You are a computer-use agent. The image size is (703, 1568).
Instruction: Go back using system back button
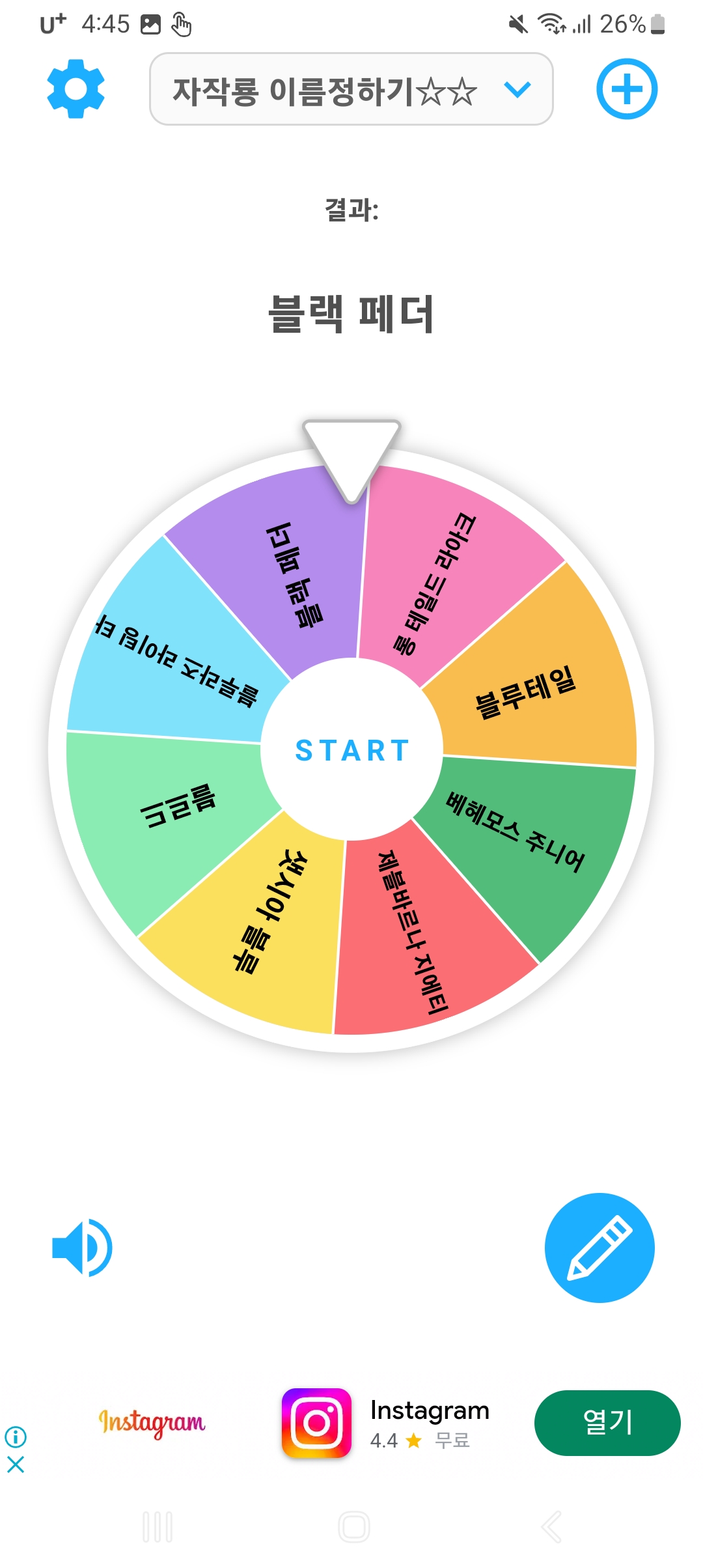[551, 1526]
